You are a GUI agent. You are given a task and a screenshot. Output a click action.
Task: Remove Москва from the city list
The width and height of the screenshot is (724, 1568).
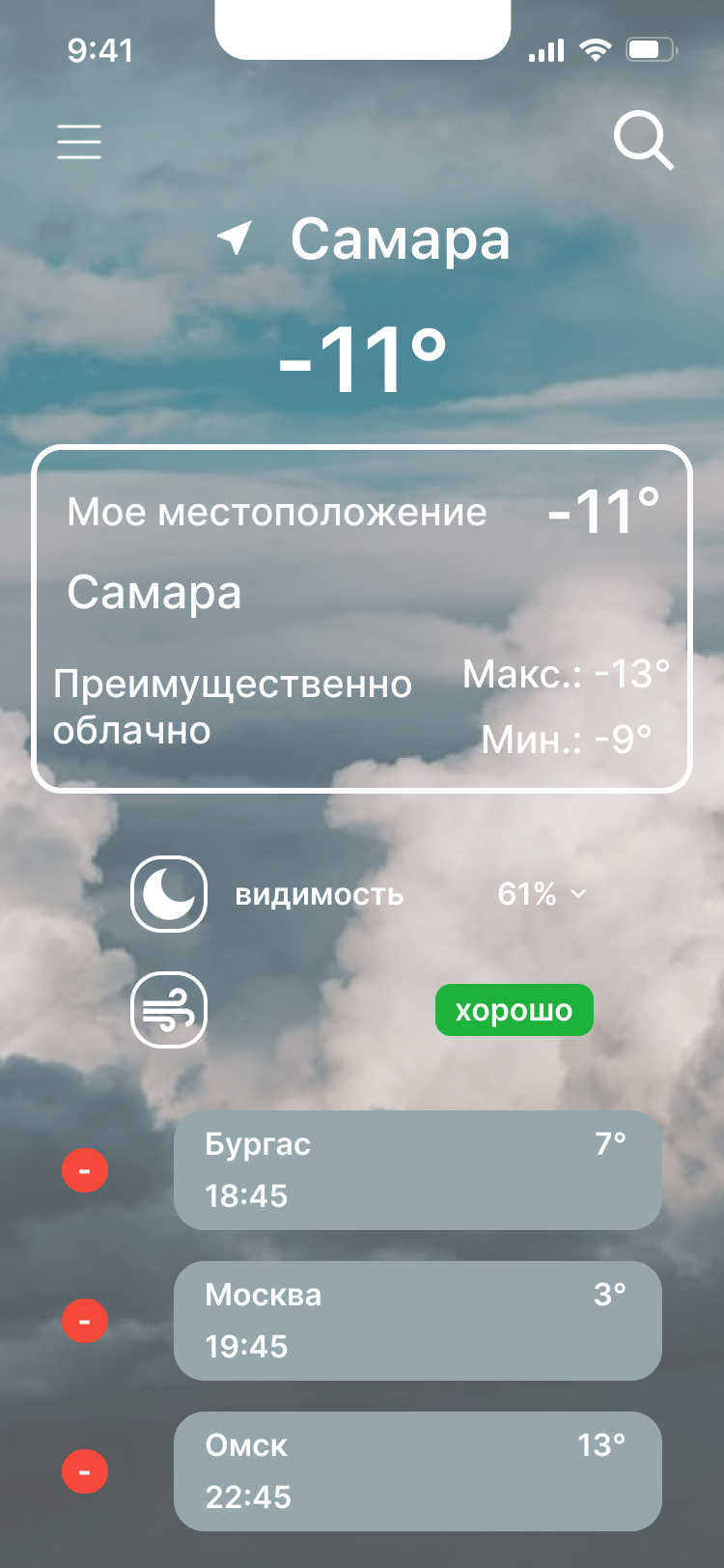pos(85,1321)
